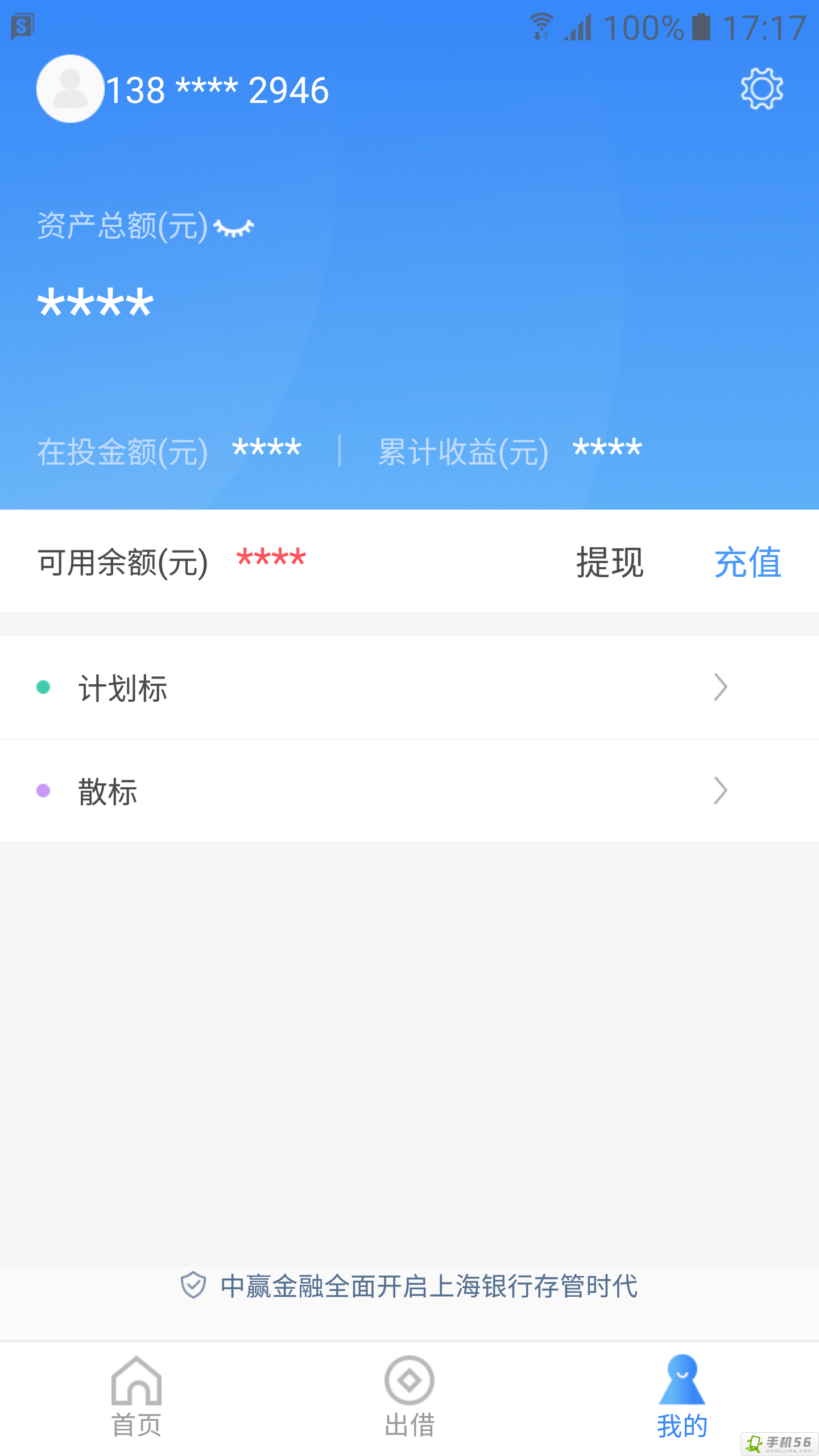Open the 散标 row
Screen dimensions: 819x1456
click(409, 791)
